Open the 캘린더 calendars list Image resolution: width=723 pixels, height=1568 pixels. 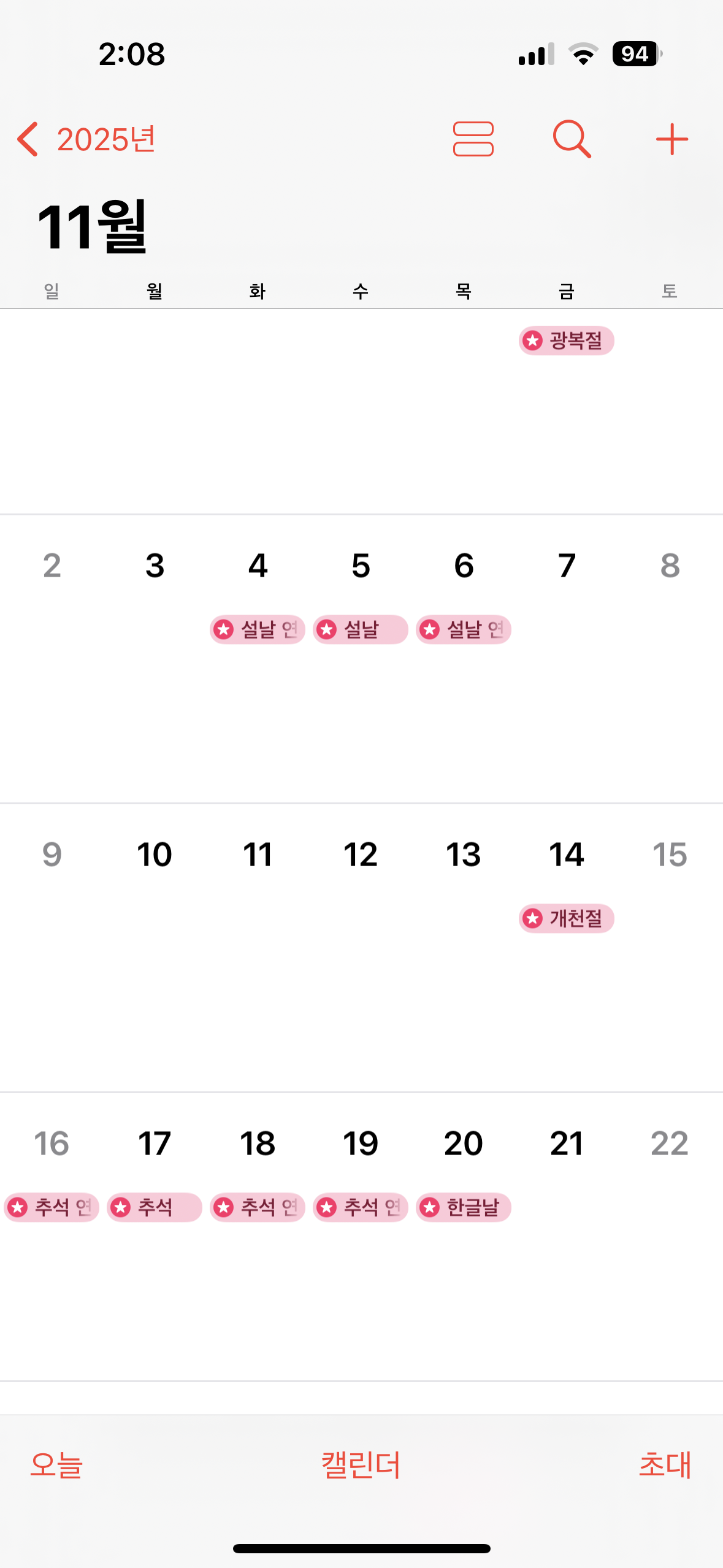click(361, 1465)
